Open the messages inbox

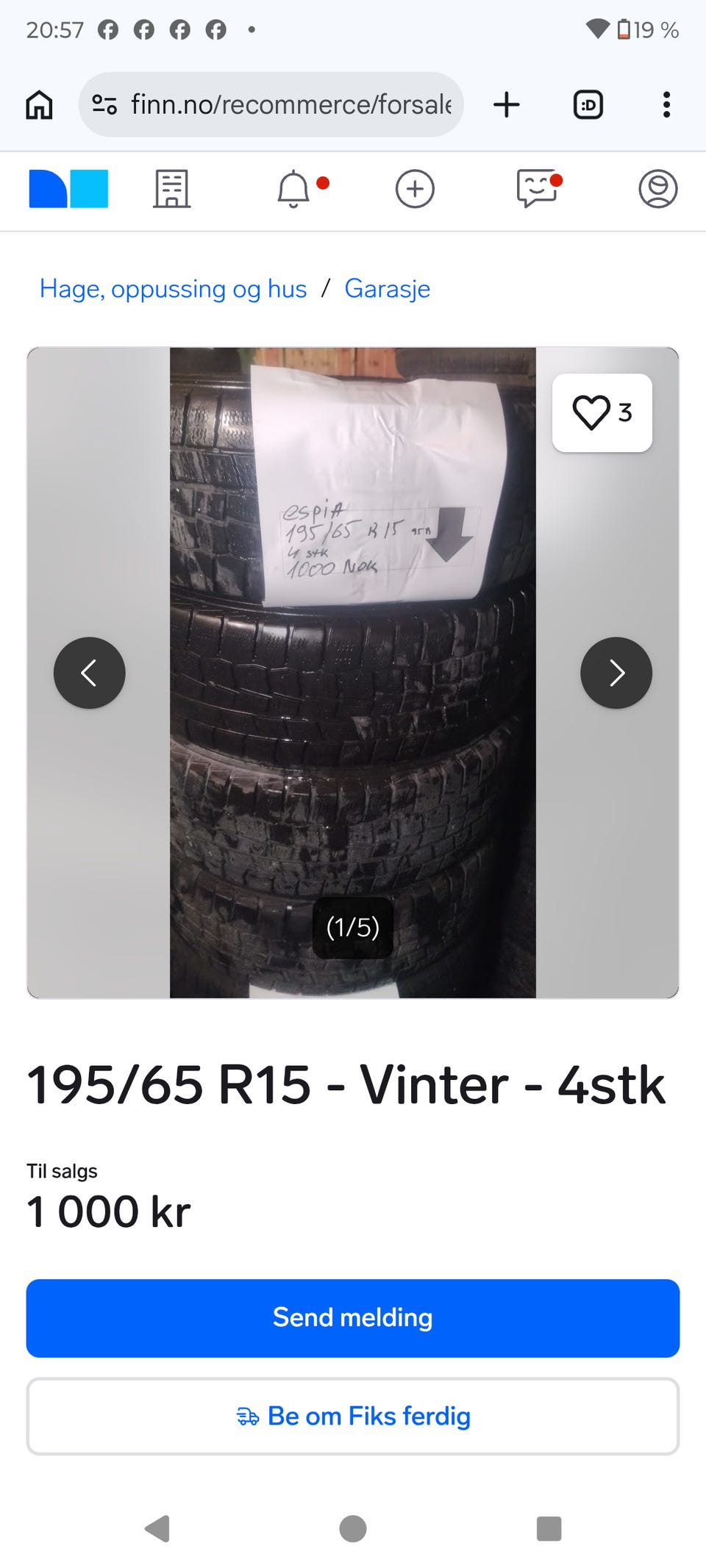point(537,189)
